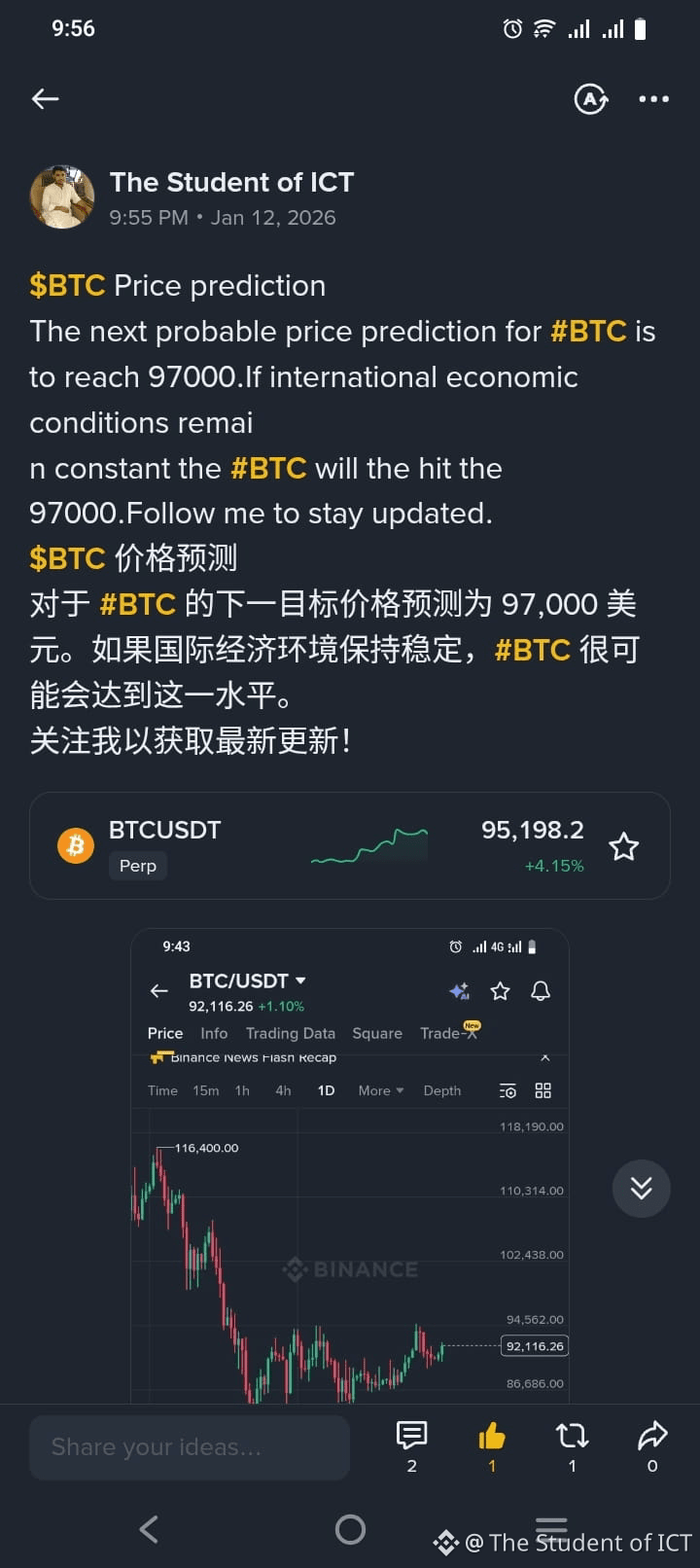The width and height of the screenshot is (700, 1568).
Task: Select the 1D timeframe tab
Action: coord(325,1090)
